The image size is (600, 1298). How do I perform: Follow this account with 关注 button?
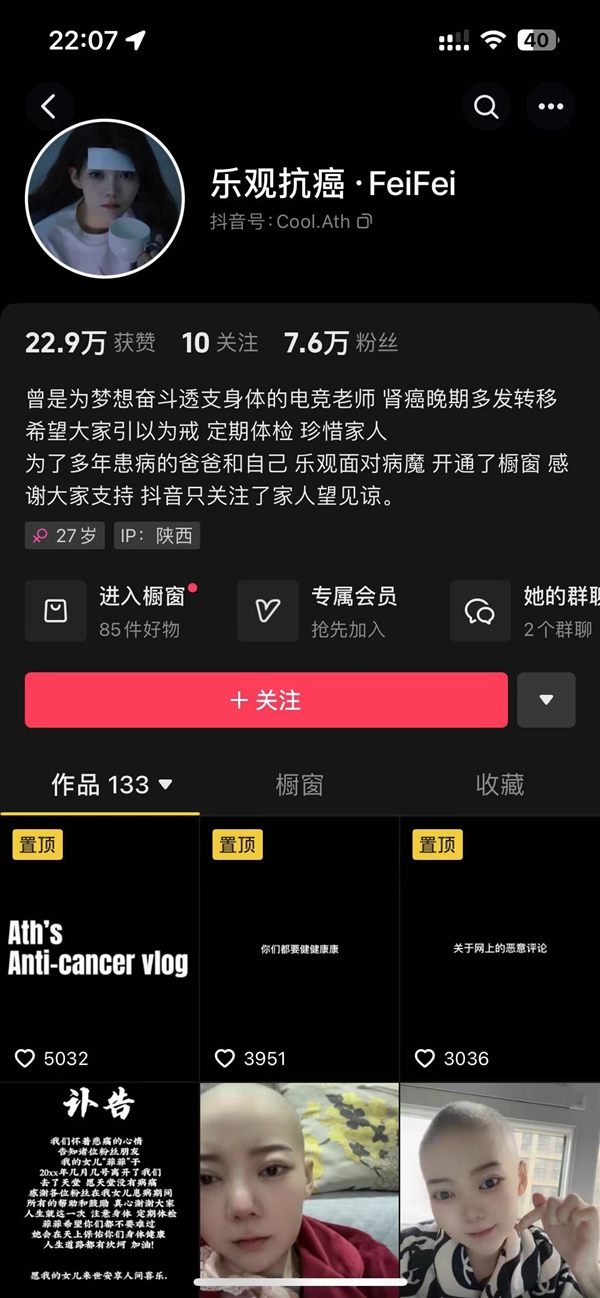coord(266,700)
